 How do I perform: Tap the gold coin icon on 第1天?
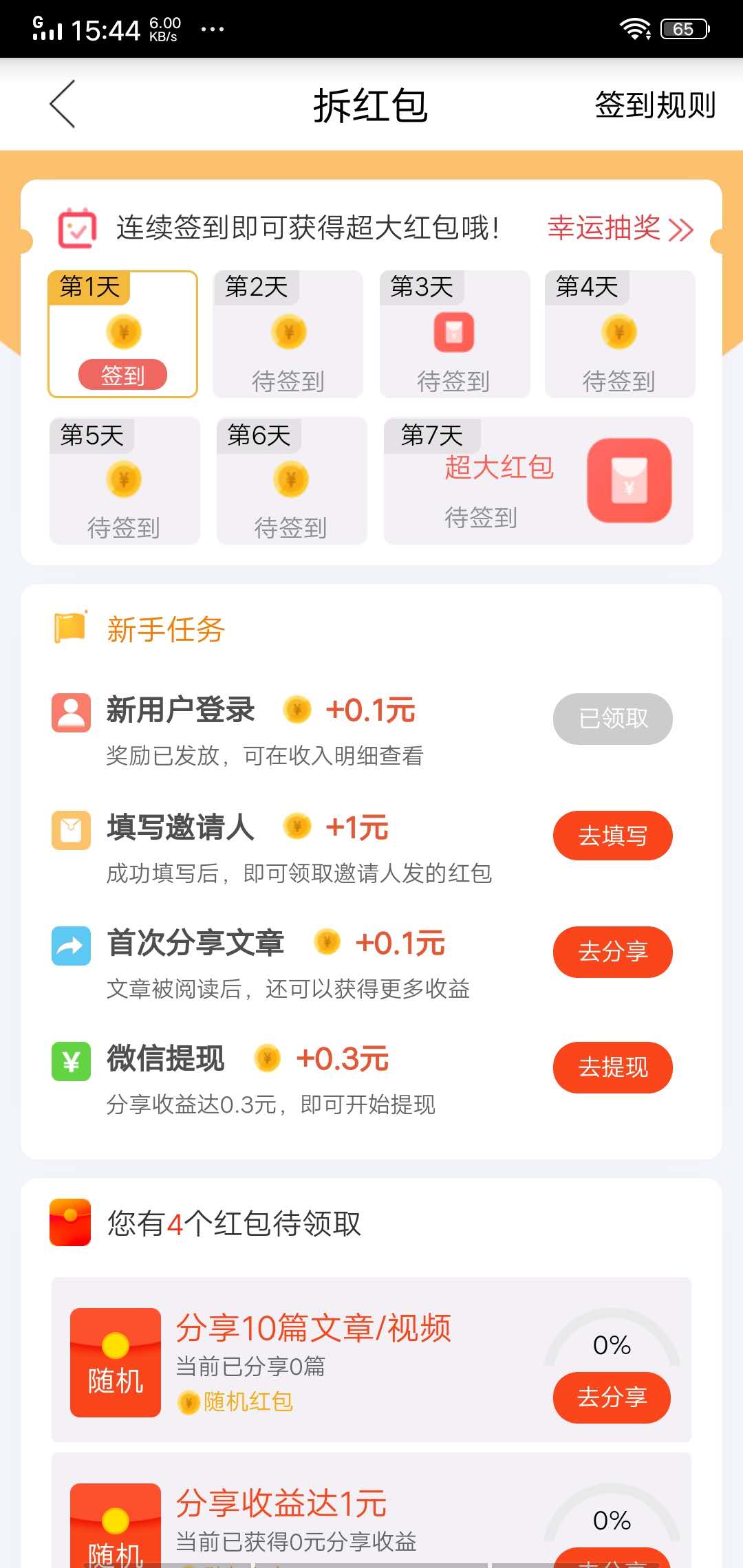[x=122, y=332]
